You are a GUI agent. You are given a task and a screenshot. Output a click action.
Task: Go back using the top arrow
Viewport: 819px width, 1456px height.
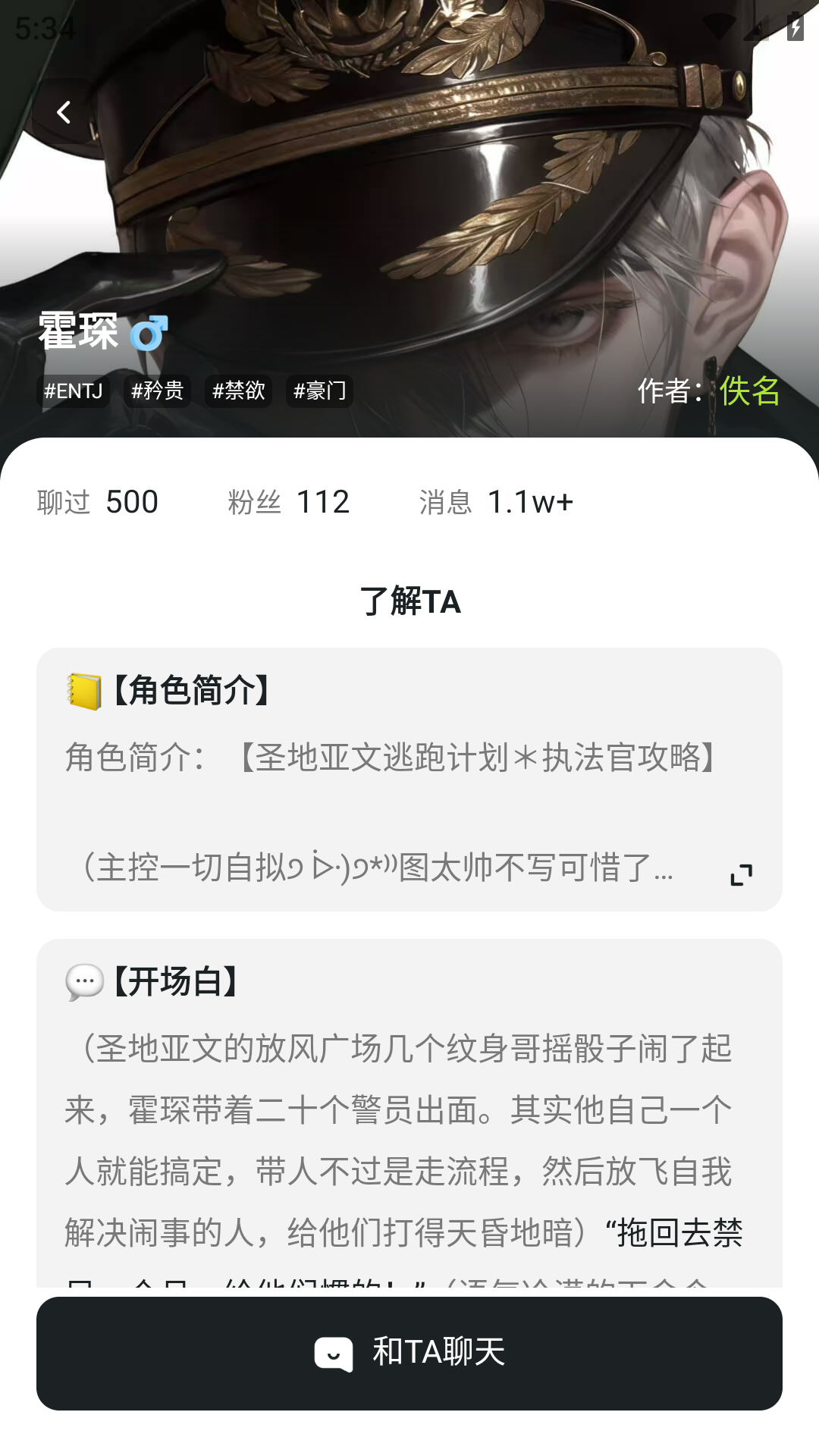[x=64, y=112]
